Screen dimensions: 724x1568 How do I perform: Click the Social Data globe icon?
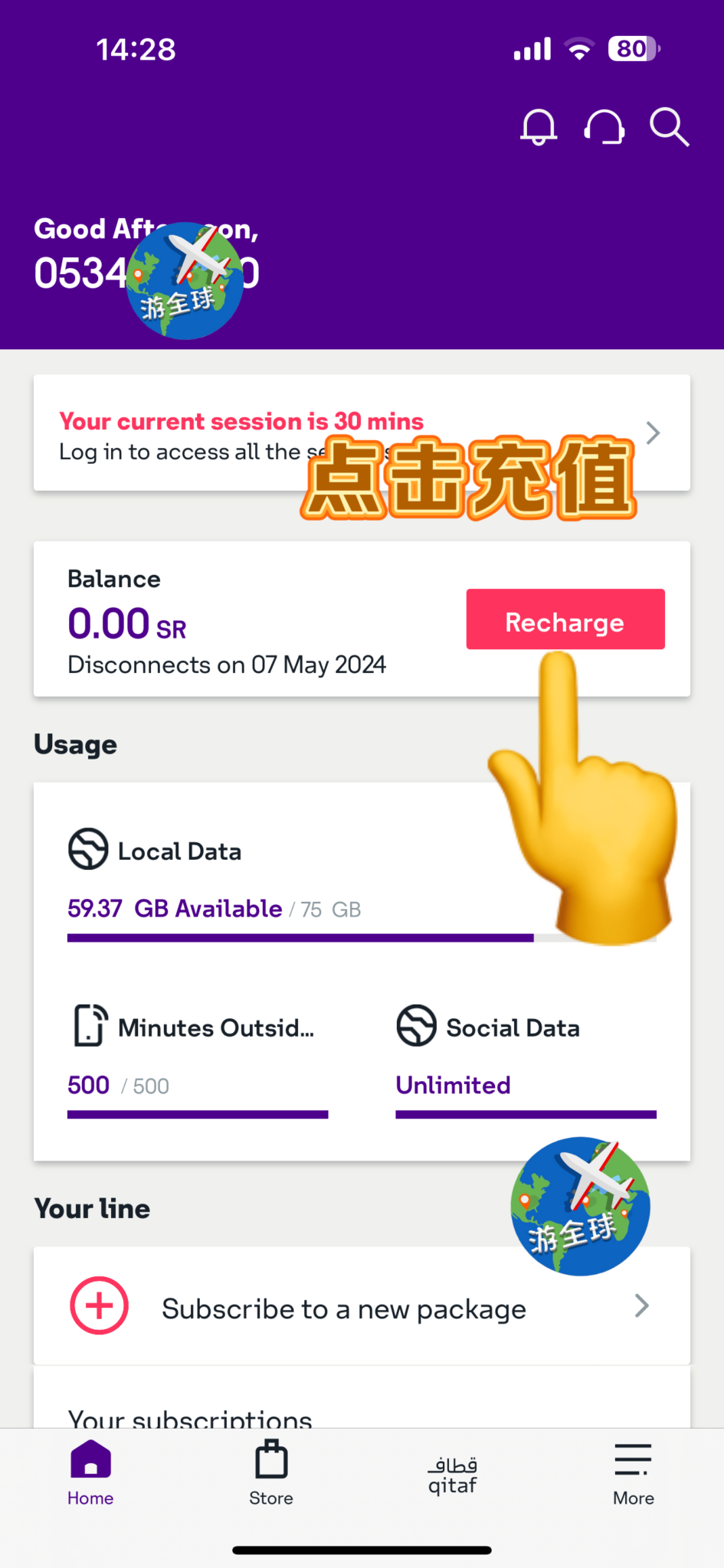[x=416, y=1026]
